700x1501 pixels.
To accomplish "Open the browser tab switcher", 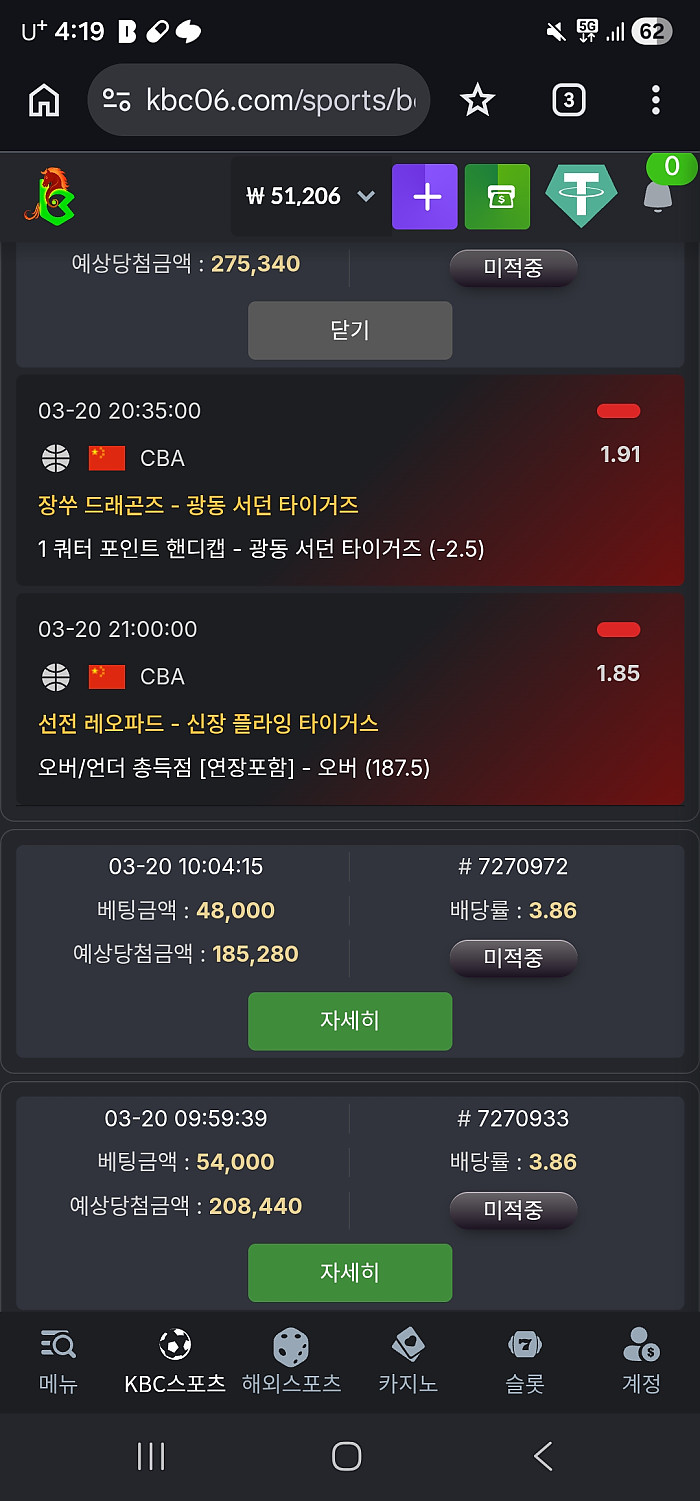I will (568, 100).
